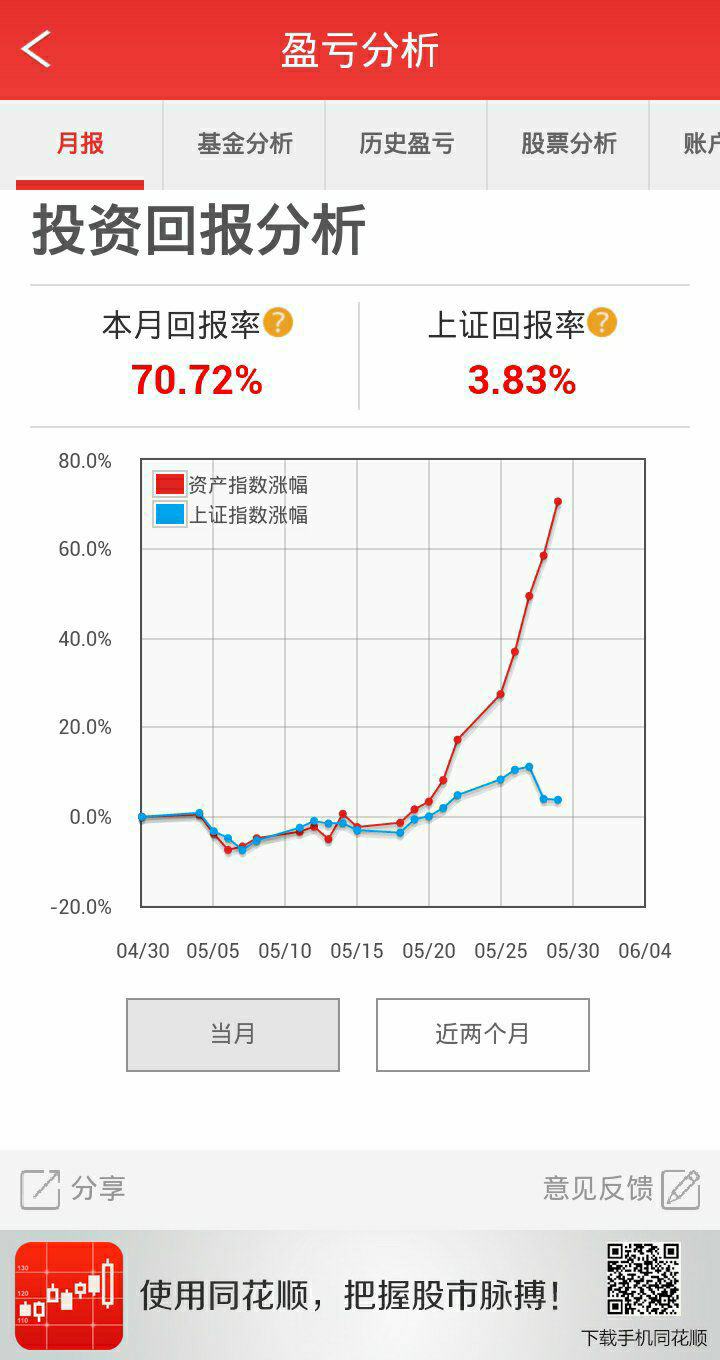This screenshot has width=720, height=1360.
Task: Open 意见反馈 feedback
Action: [621, 1188]
